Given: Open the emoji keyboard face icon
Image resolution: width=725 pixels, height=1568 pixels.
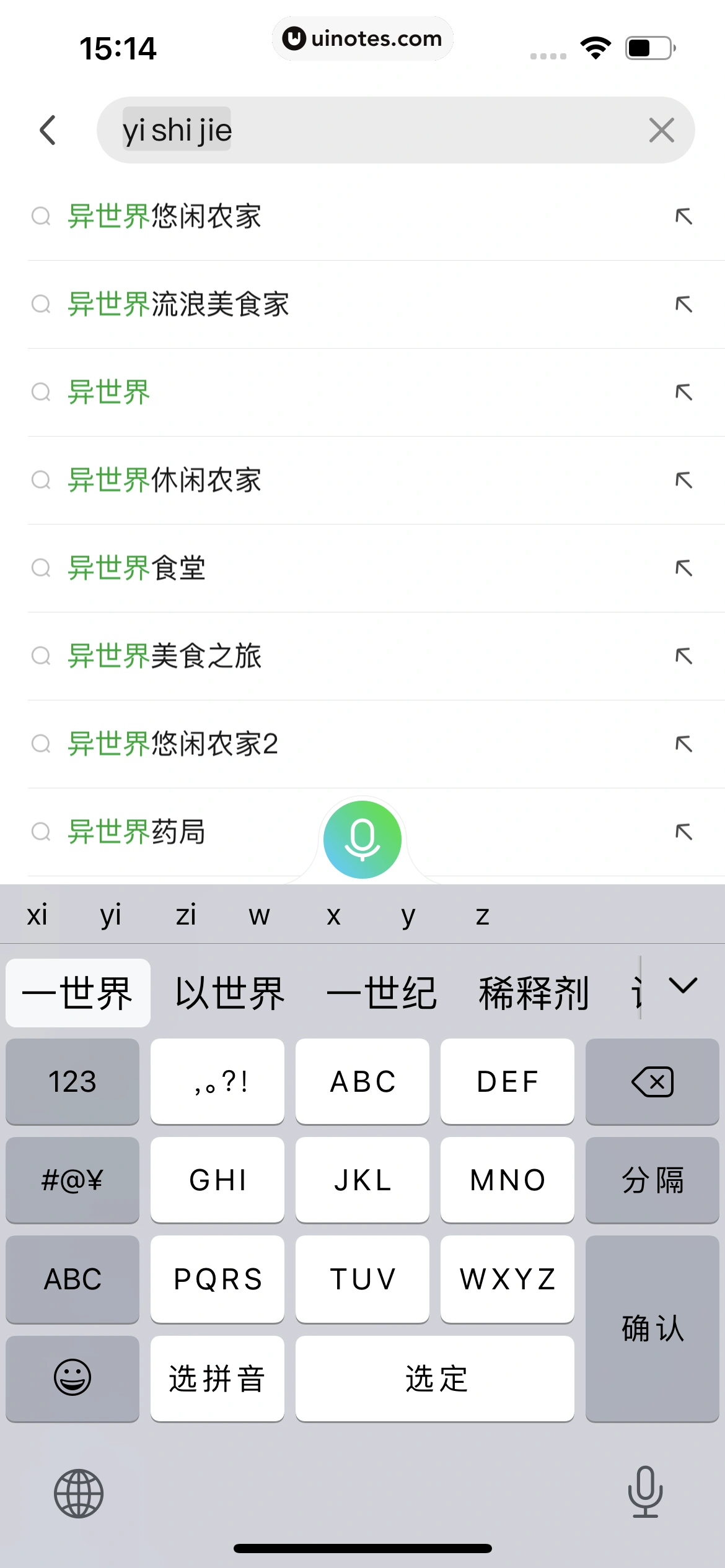Looking at the screenshot, I should pos(72,1378).
